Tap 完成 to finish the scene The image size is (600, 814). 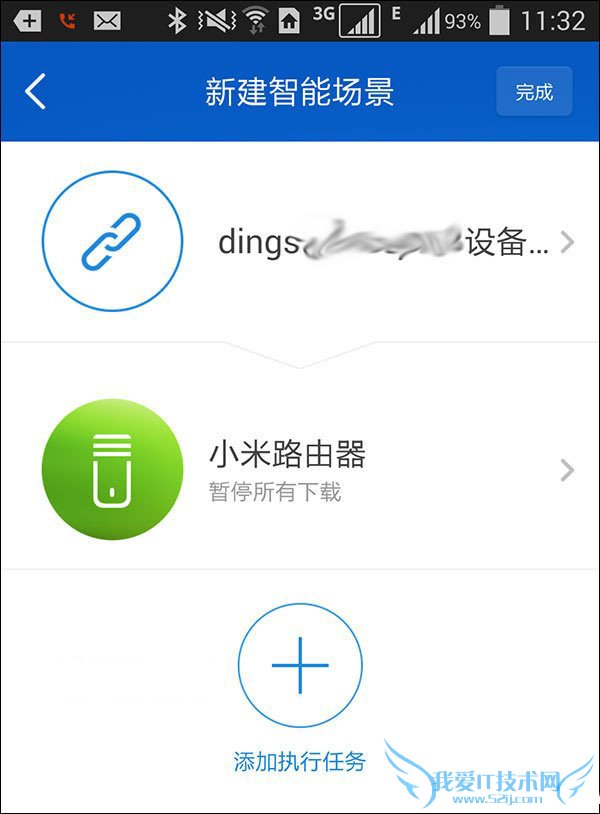coord(534,93)
